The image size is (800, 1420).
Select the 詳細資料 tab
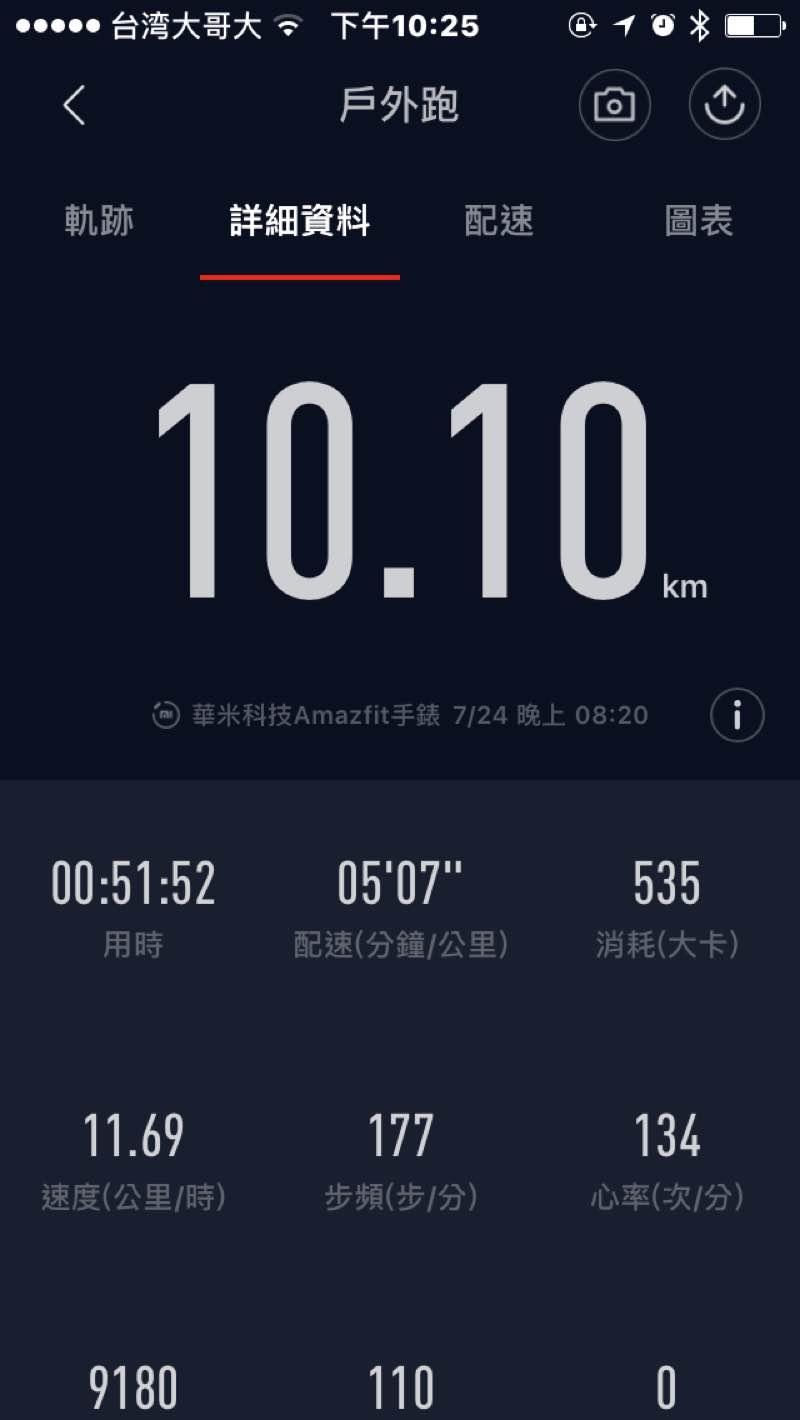coord(300,221)
